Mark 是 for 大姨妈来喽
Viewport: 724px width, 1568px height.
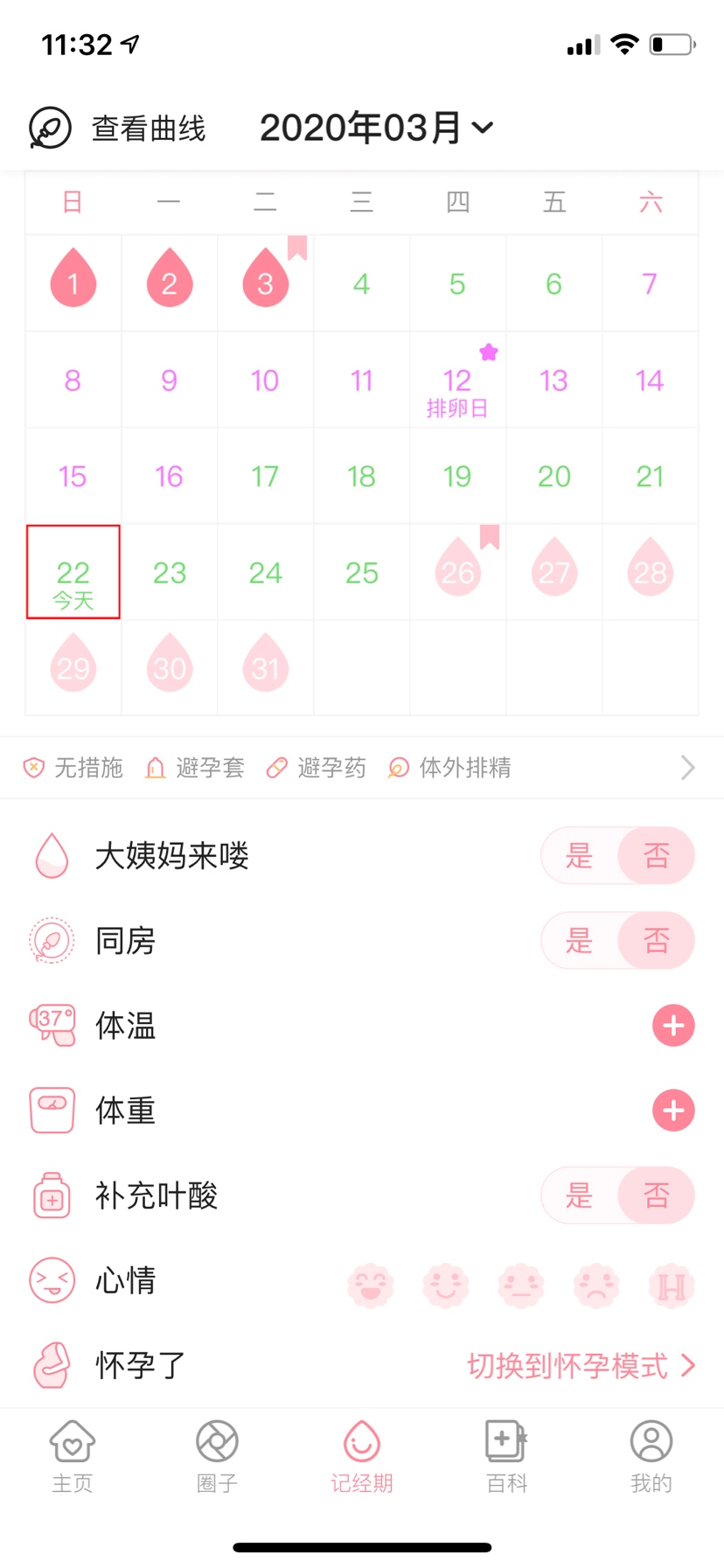(579, 855)
